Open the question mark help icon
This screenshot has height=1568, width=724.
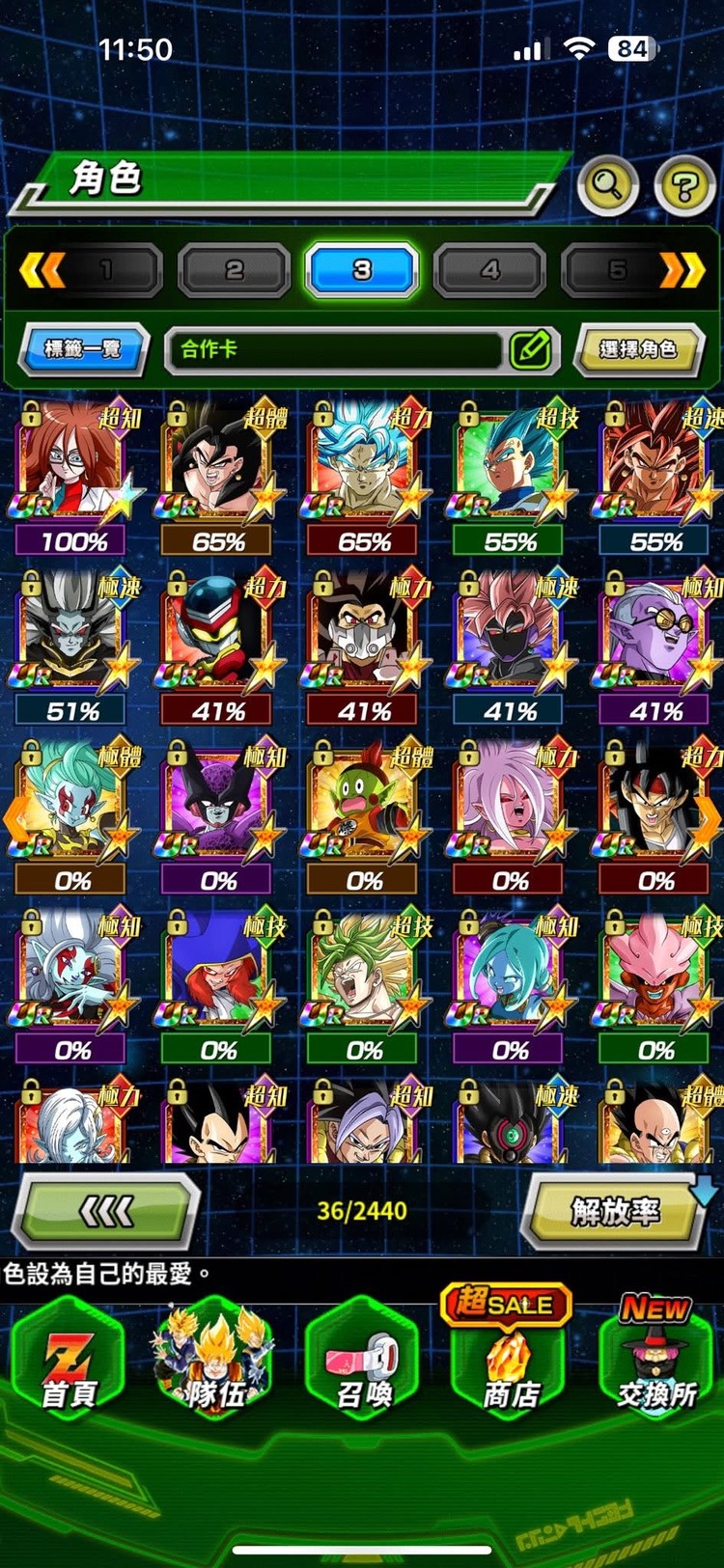[684, 185]
